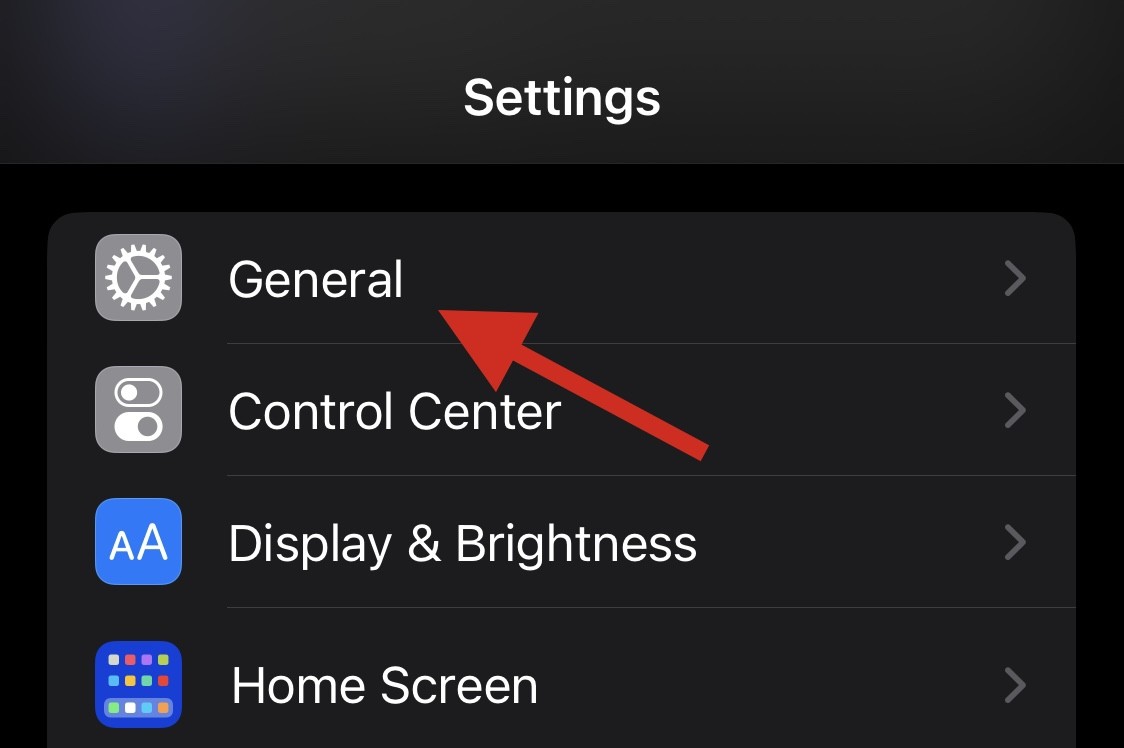Image resolution: width=1124 pixels, height=748 pixels.
Task: Open General settings
Action: [316, 279]
